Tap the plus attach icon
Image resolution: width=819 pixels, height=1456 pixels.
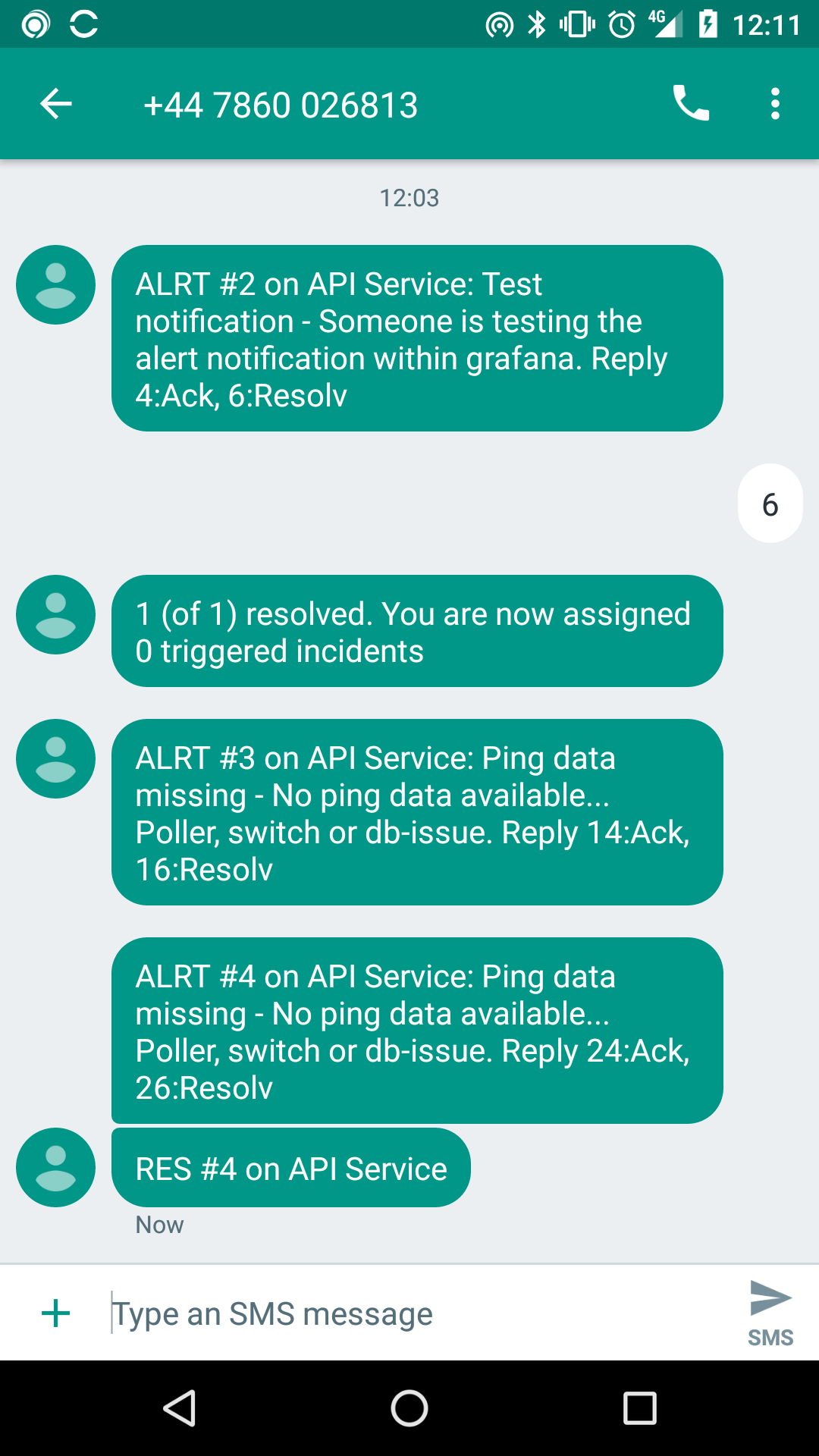point(55,1313)
